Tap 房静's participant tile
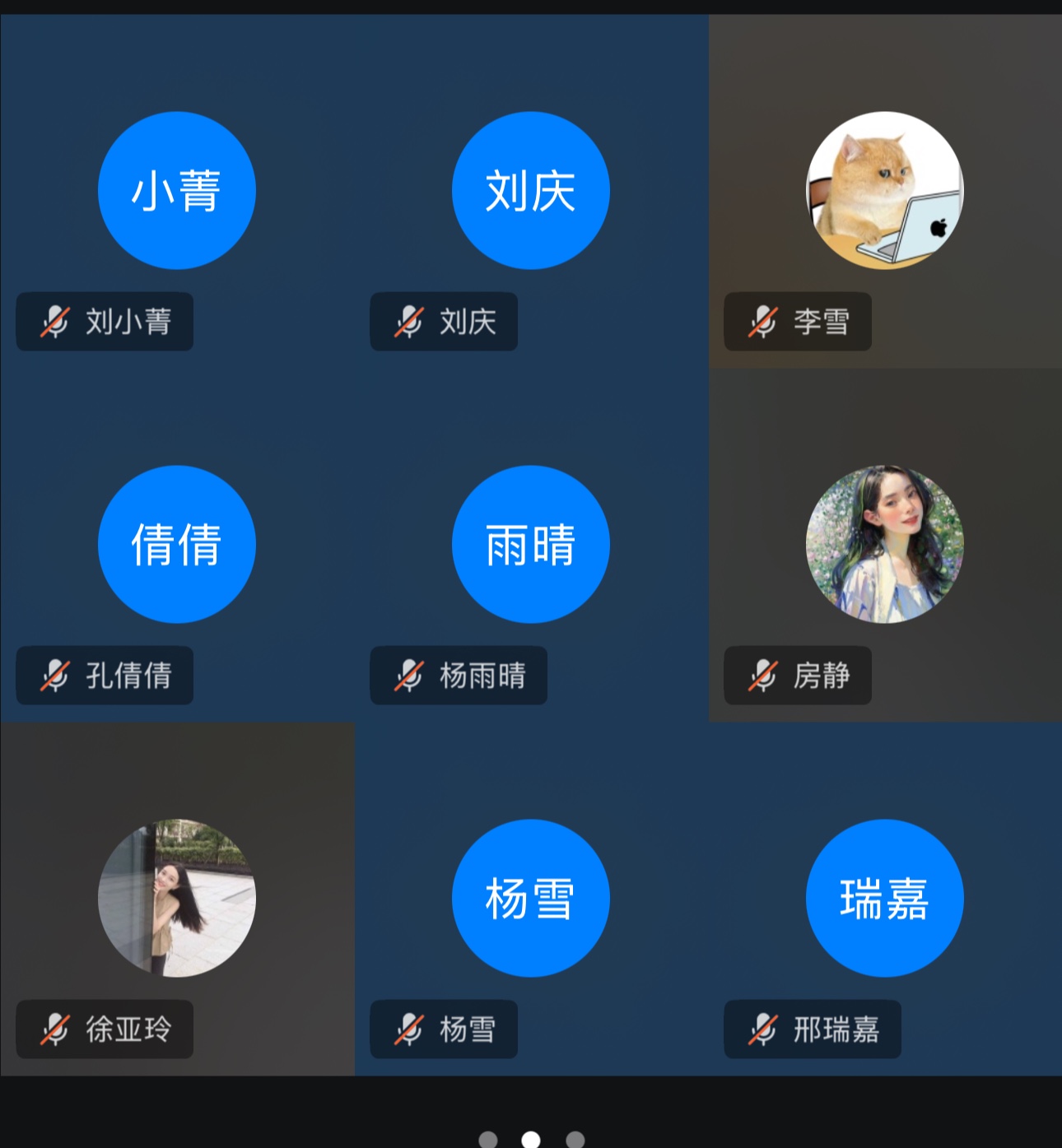 [885, 545]
